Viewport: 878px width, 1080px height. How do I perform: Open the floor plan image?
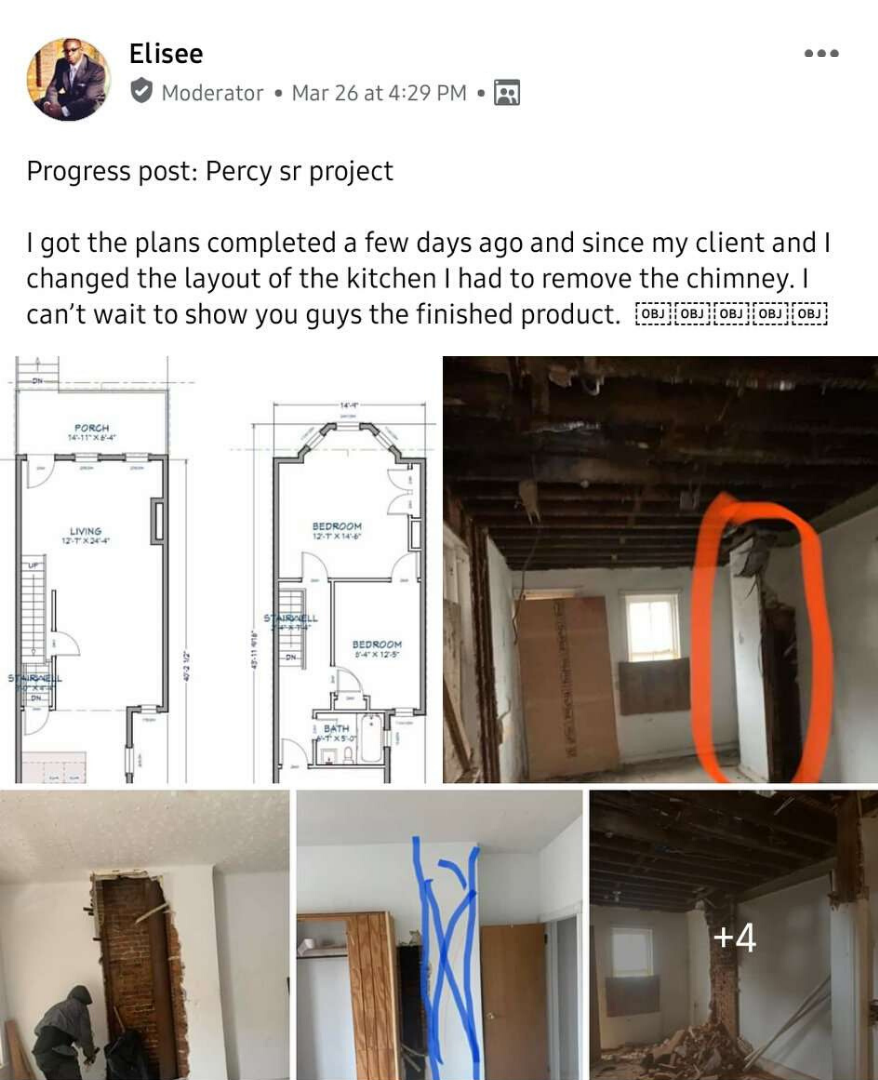[x=219, y=570]
